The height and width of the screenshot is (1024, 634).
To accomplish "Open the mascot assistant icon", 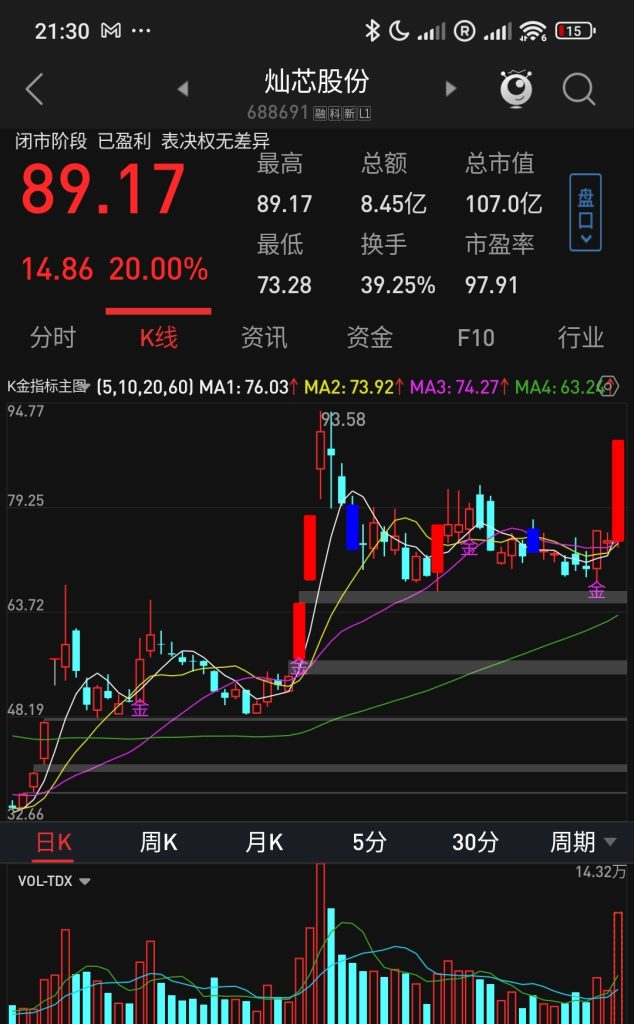I will (516, 89).
